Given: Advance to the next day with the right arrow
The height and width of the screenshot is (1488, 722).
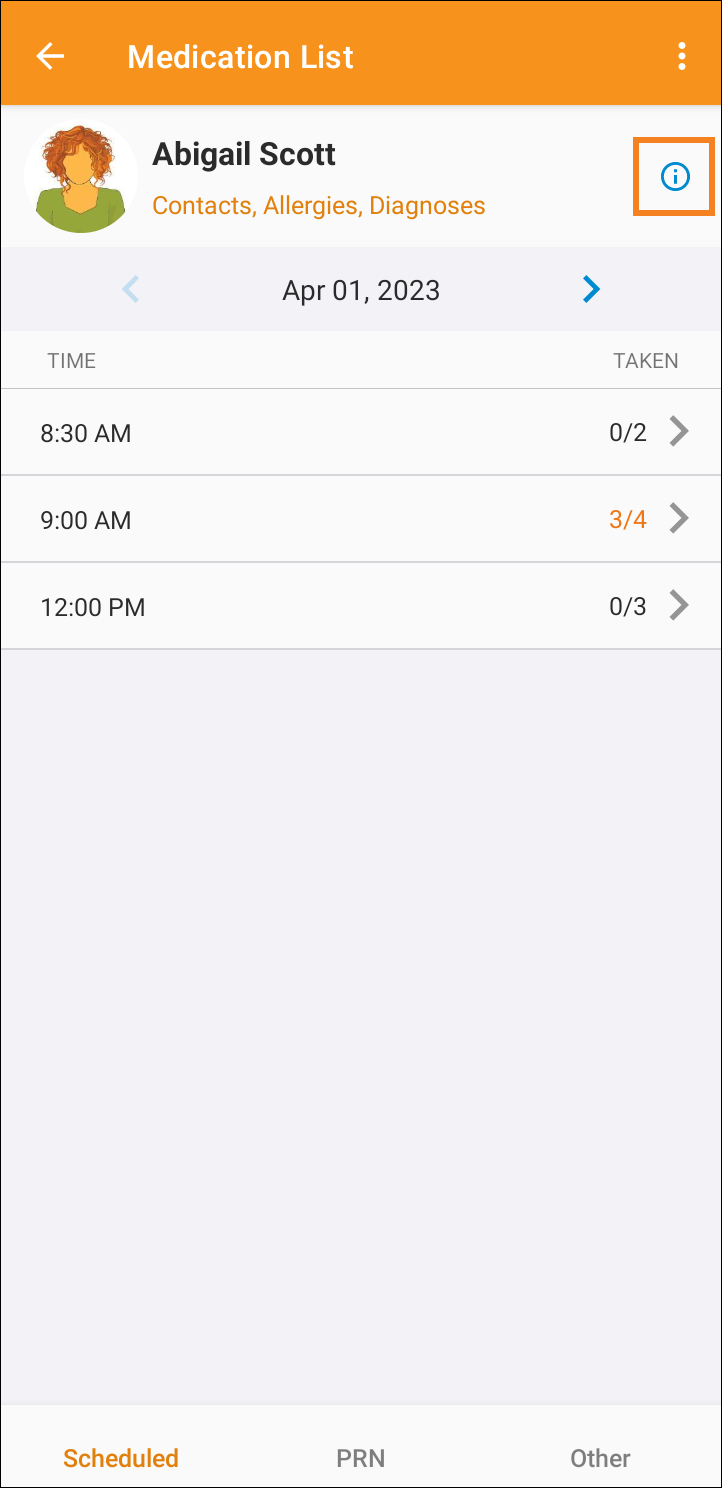Looking at the screenshot, I should click(x=591, y=289).
